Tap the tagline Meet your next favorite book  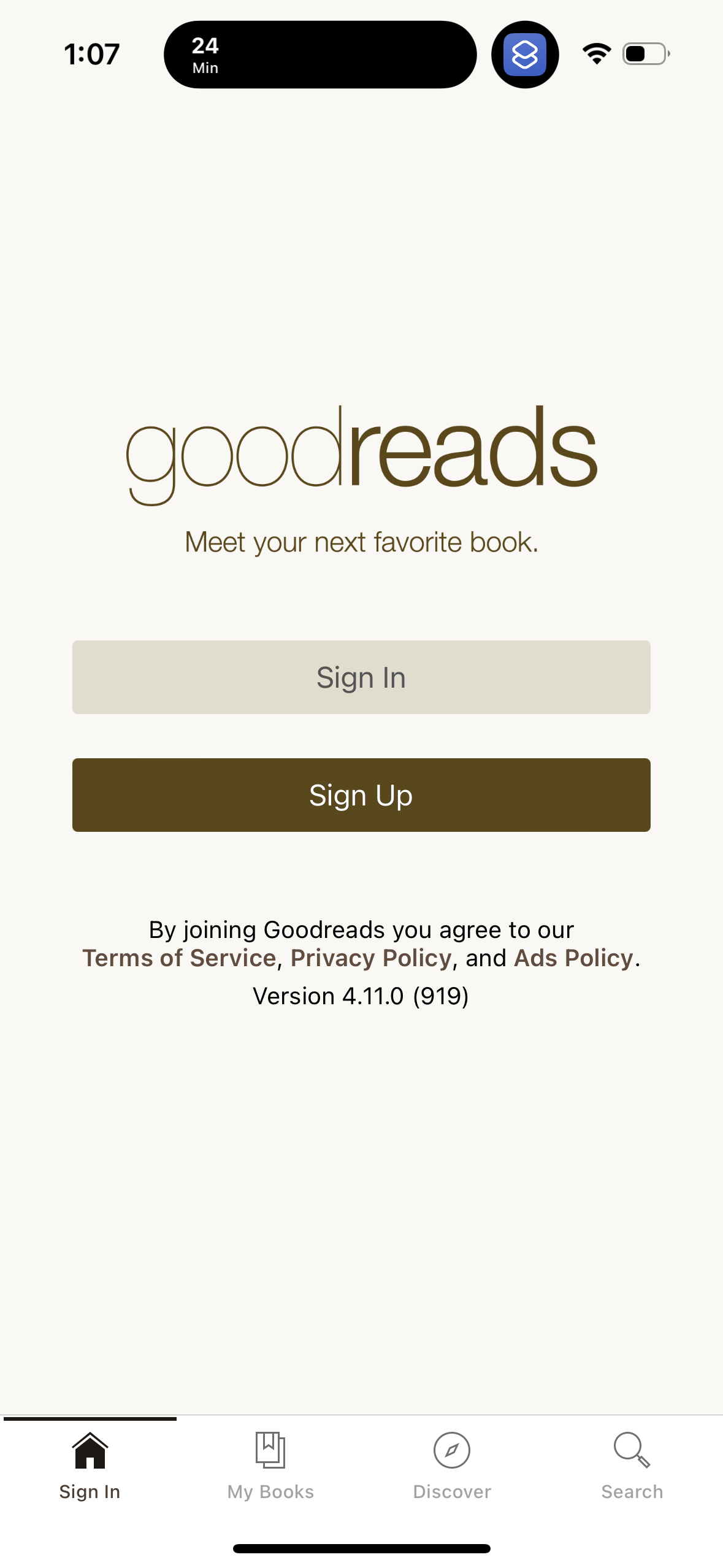tap(361, 542)
